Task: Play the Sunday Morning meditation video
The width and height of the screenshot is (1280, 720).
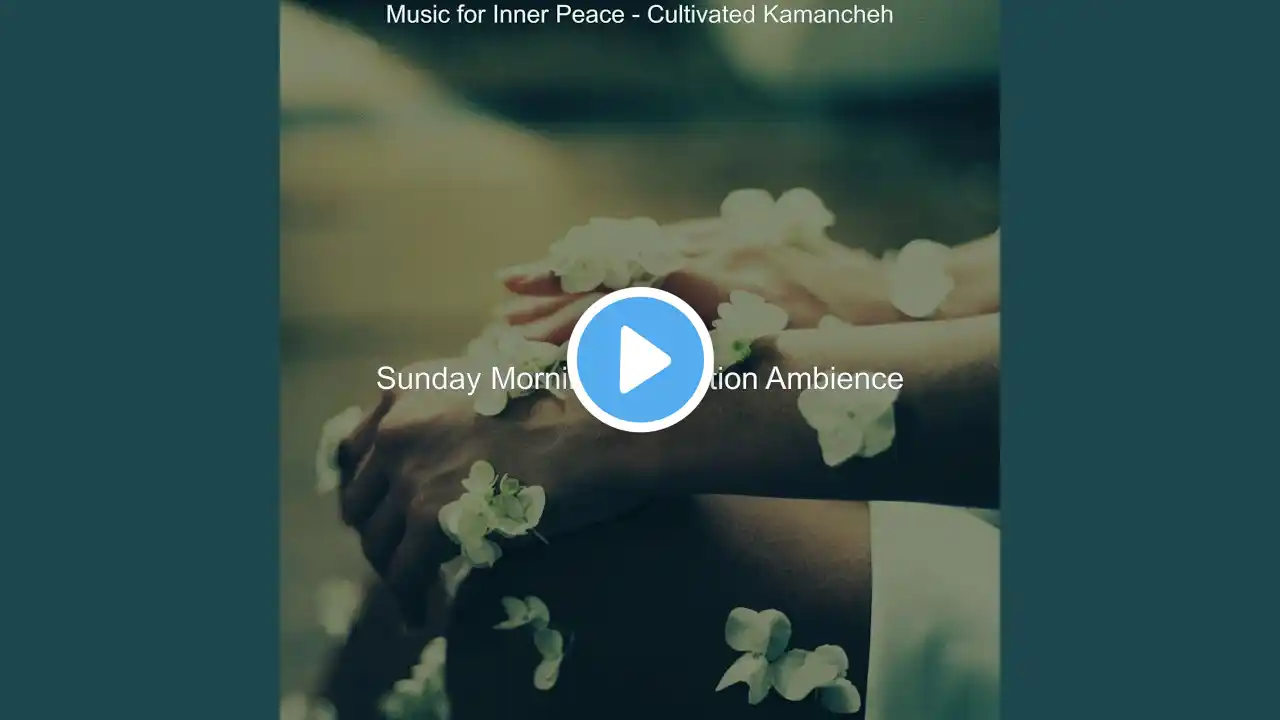Action: 640,360
